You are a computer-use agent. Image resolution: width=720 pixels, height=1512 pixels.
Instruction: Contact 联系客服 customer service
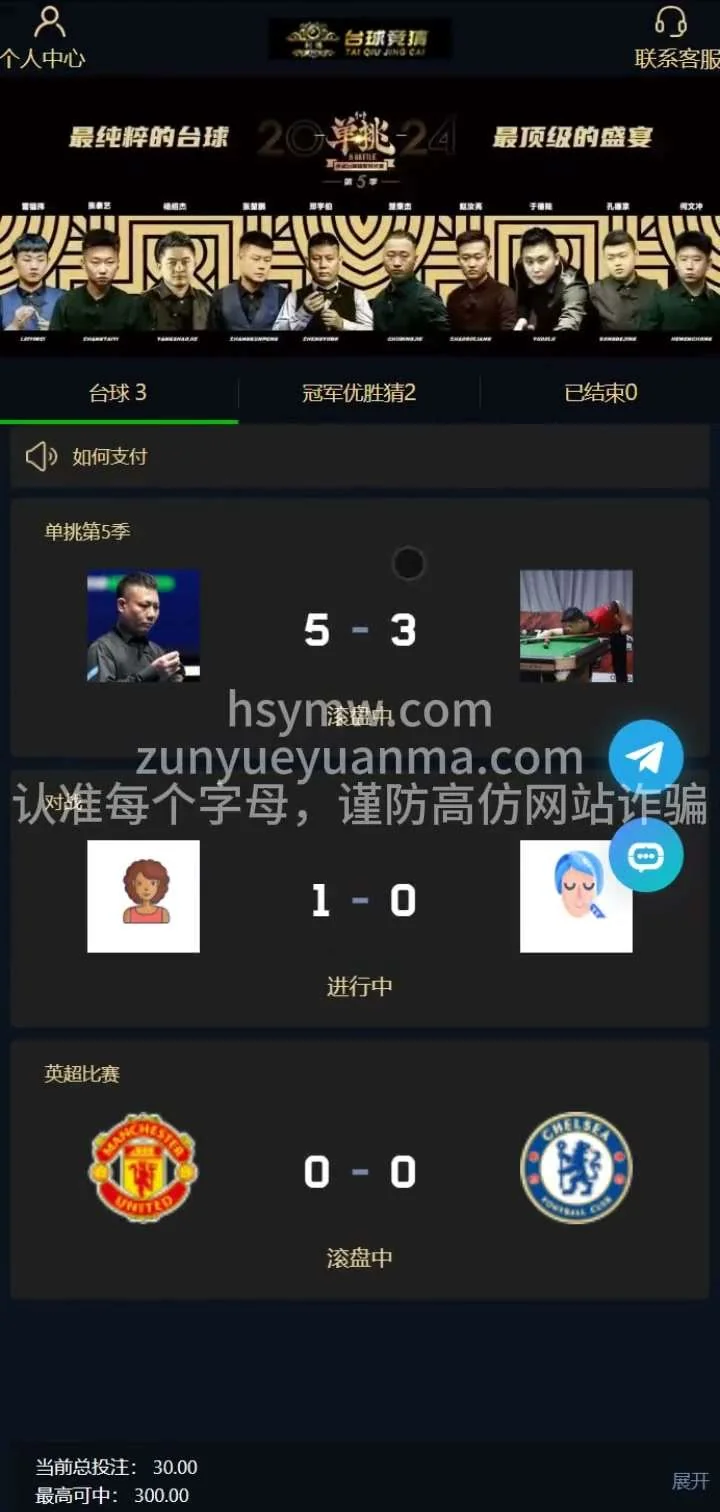coord(675,38)
